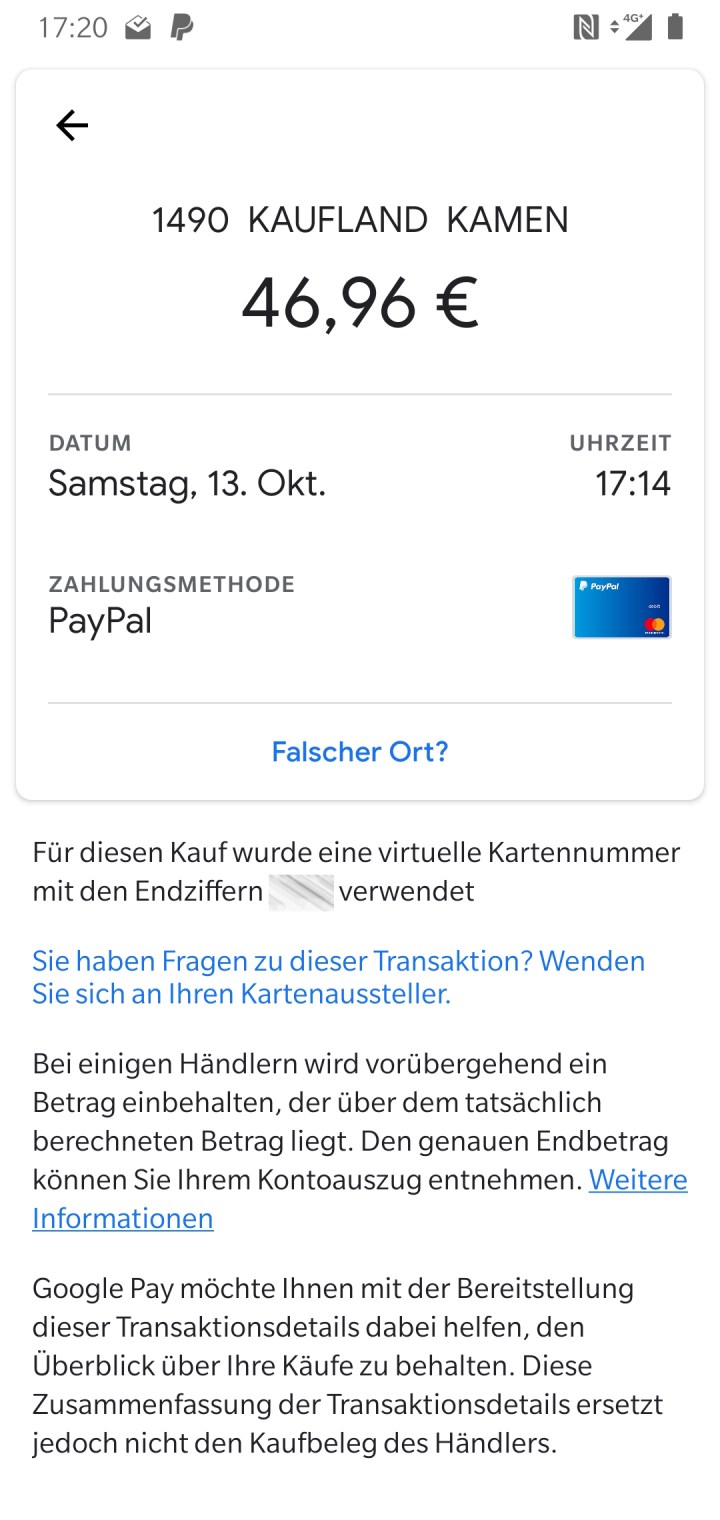The width and height of the screenshot is (720, 1520).
Task: Open the Falscher Ort? link
Action: pyautogui.click(x=359, y=751)
